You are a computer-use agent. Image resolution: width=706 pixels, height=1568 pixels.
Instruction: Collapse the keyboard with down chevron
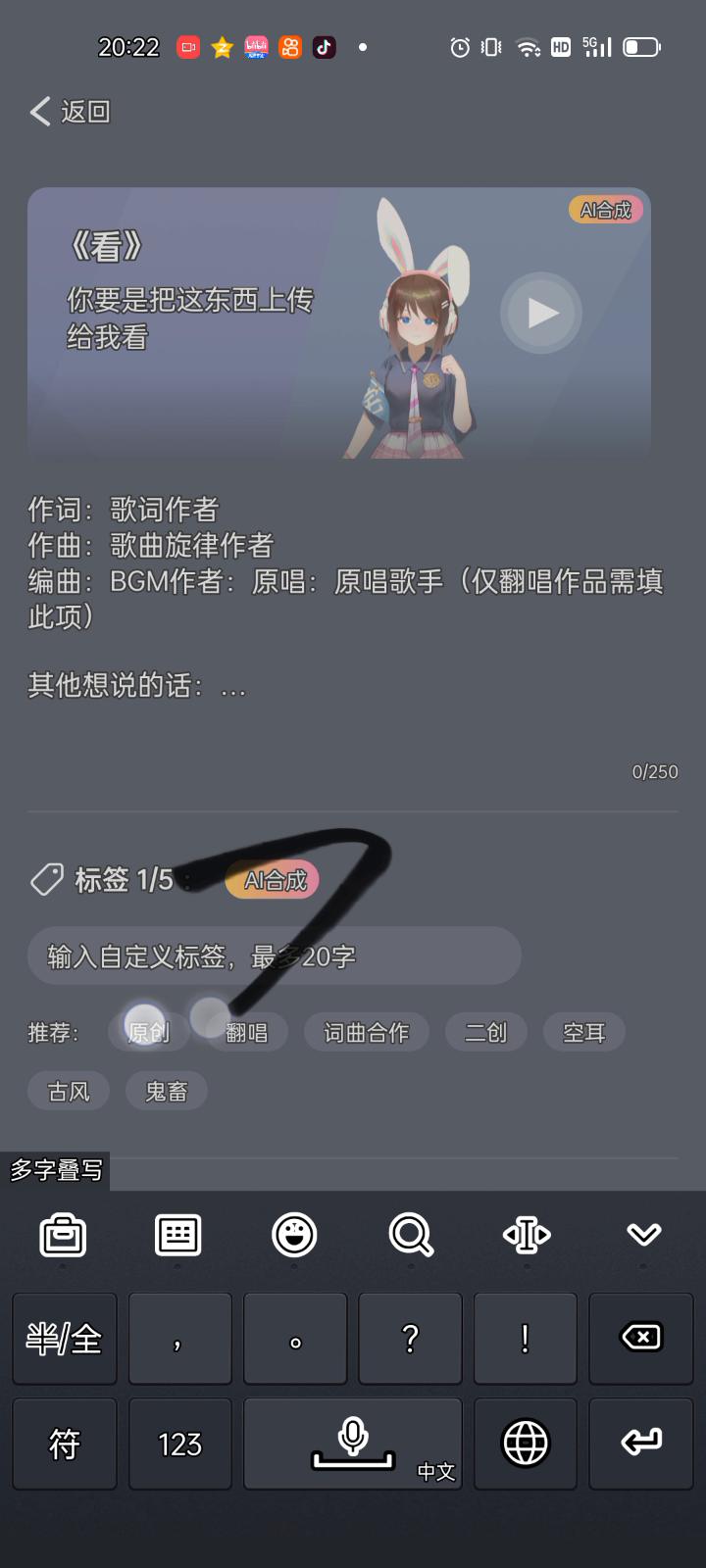pos(644,1235)
